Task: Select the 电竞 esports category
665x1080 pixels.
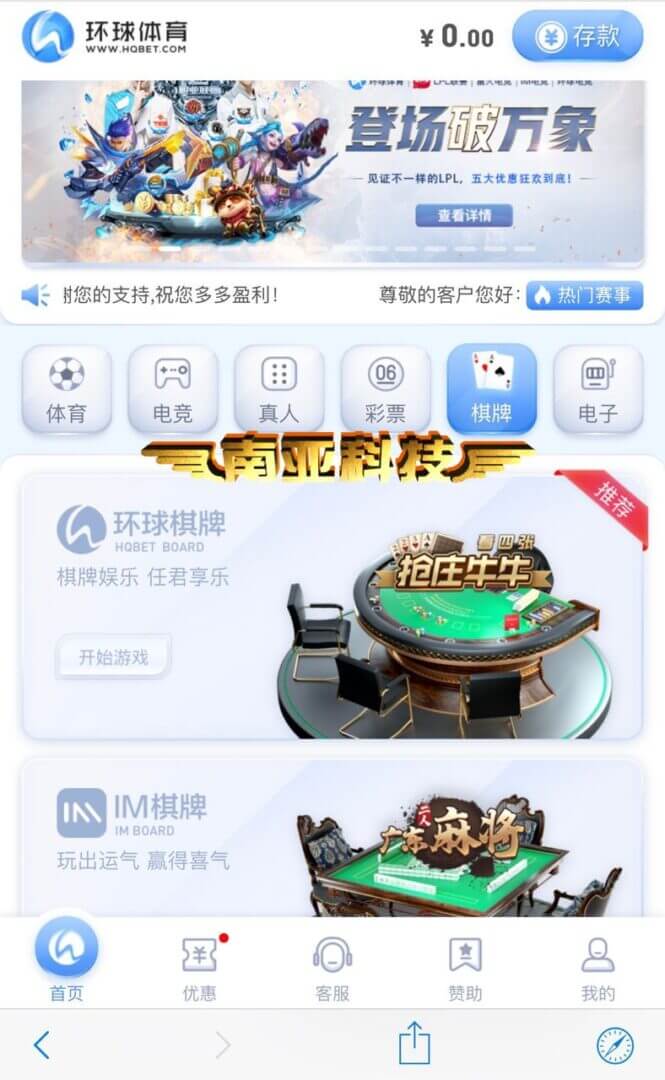Action: pyautogui.click(x=173, y=389)
